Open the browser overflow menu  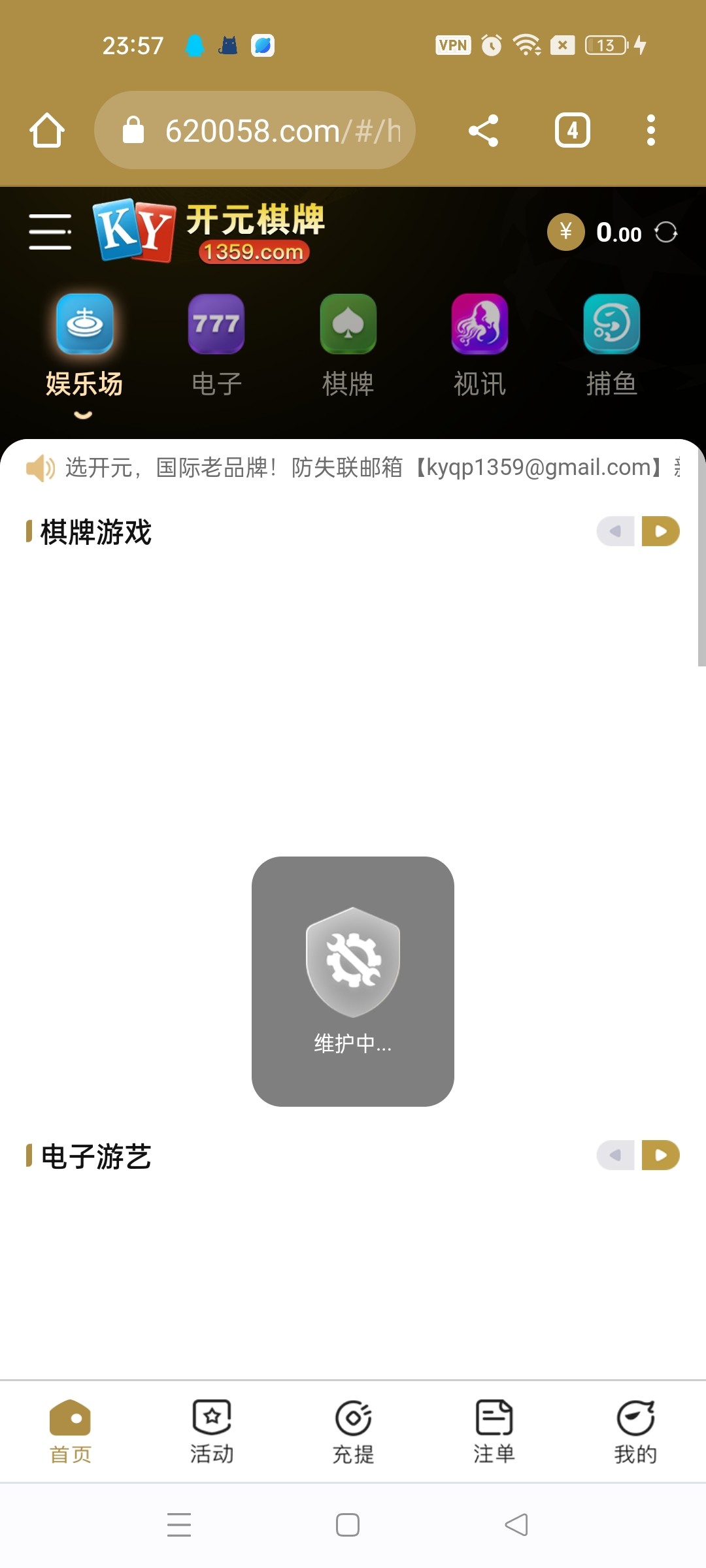[650, 131]
